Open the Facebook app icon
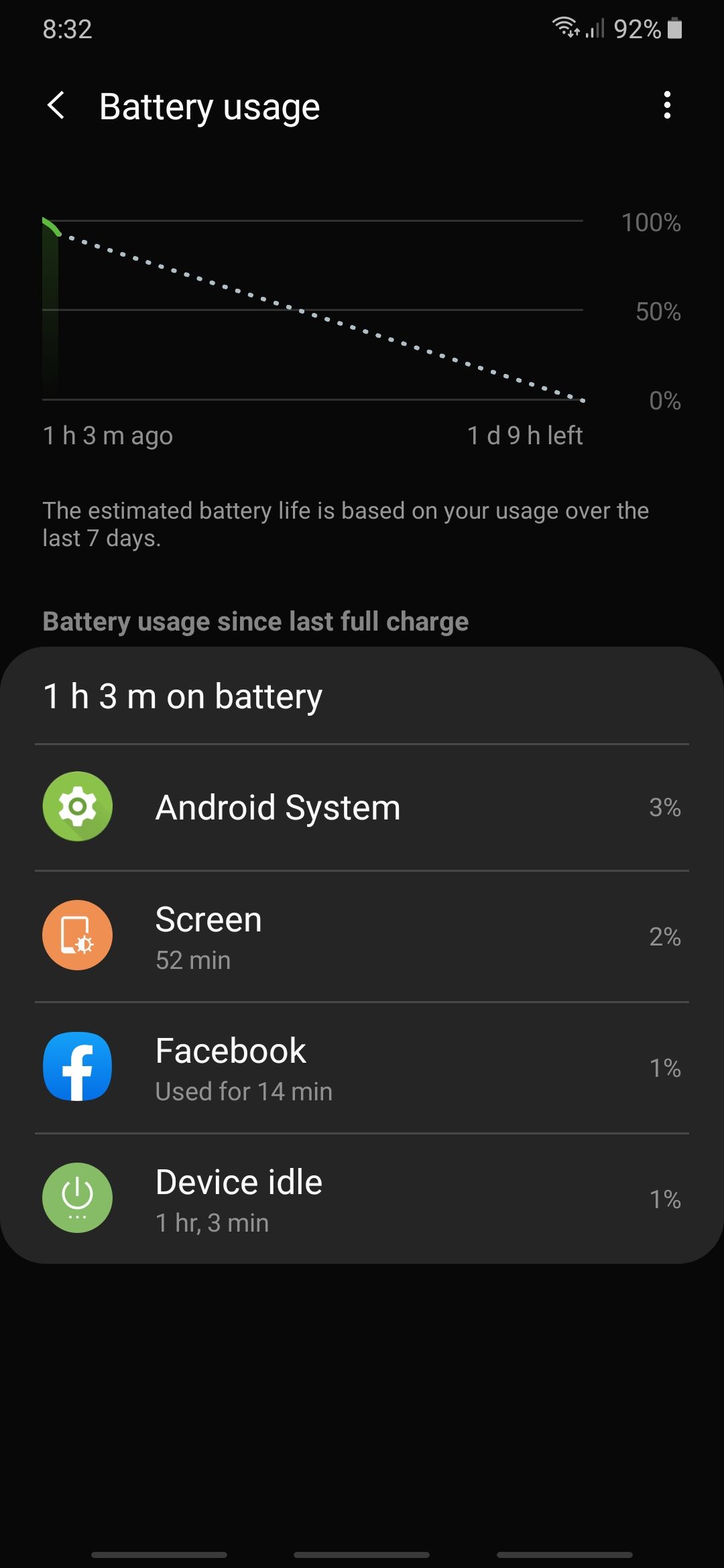724x1568 pixels. (76, 1067)
